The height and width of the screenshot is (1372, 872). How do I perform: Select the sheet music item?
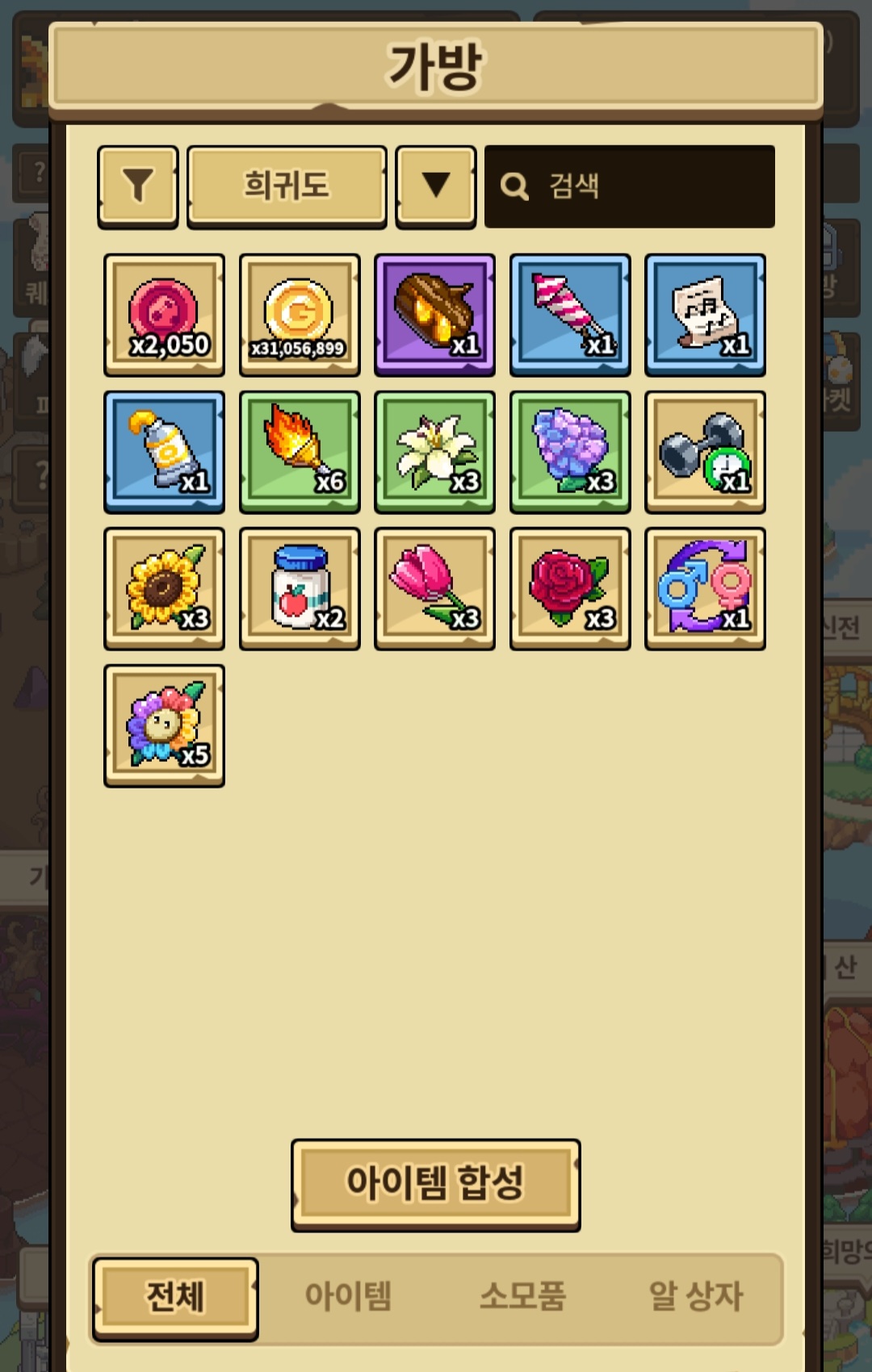pos(705,316)
